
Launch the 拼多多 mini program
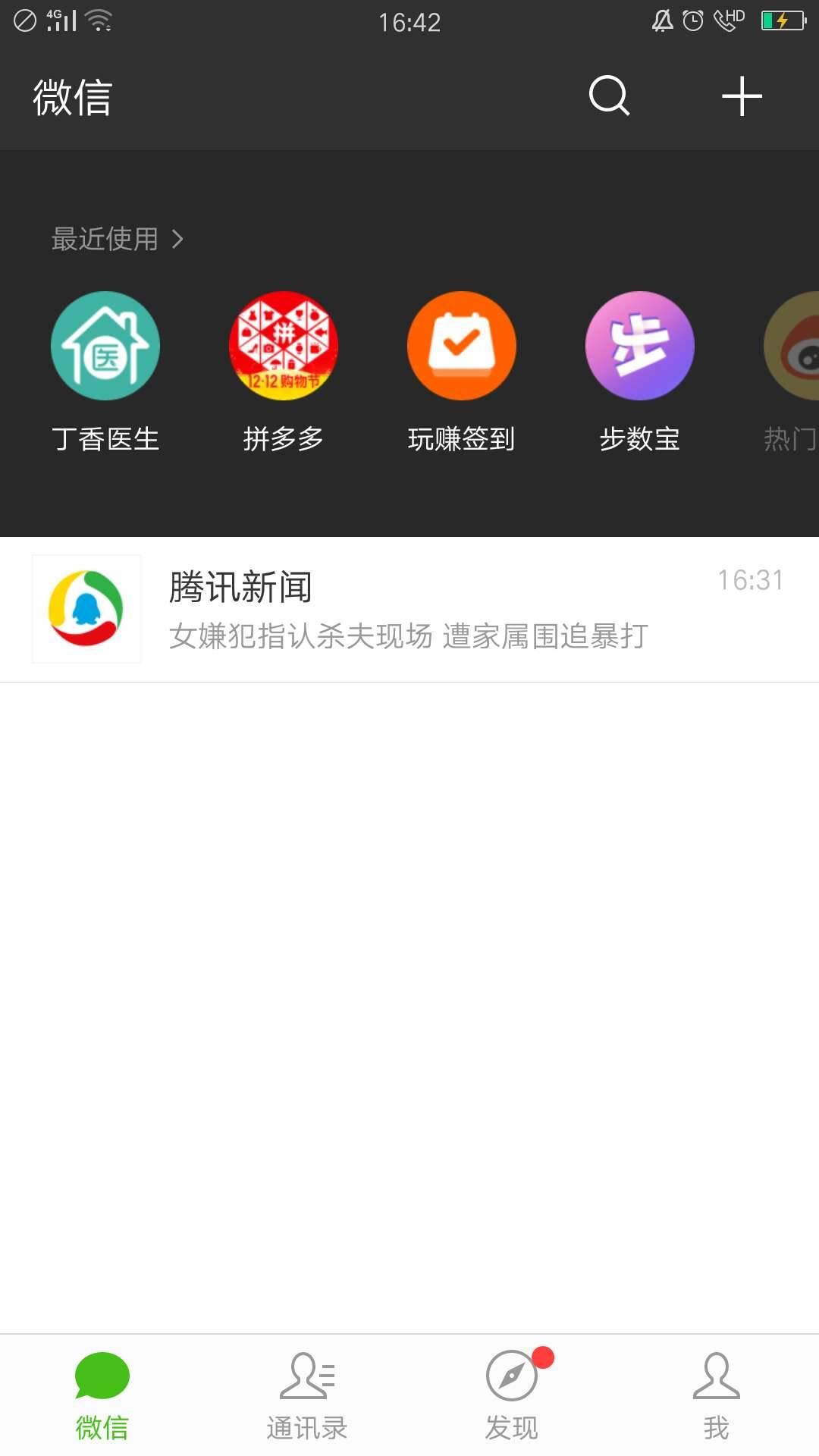point(283,345)
